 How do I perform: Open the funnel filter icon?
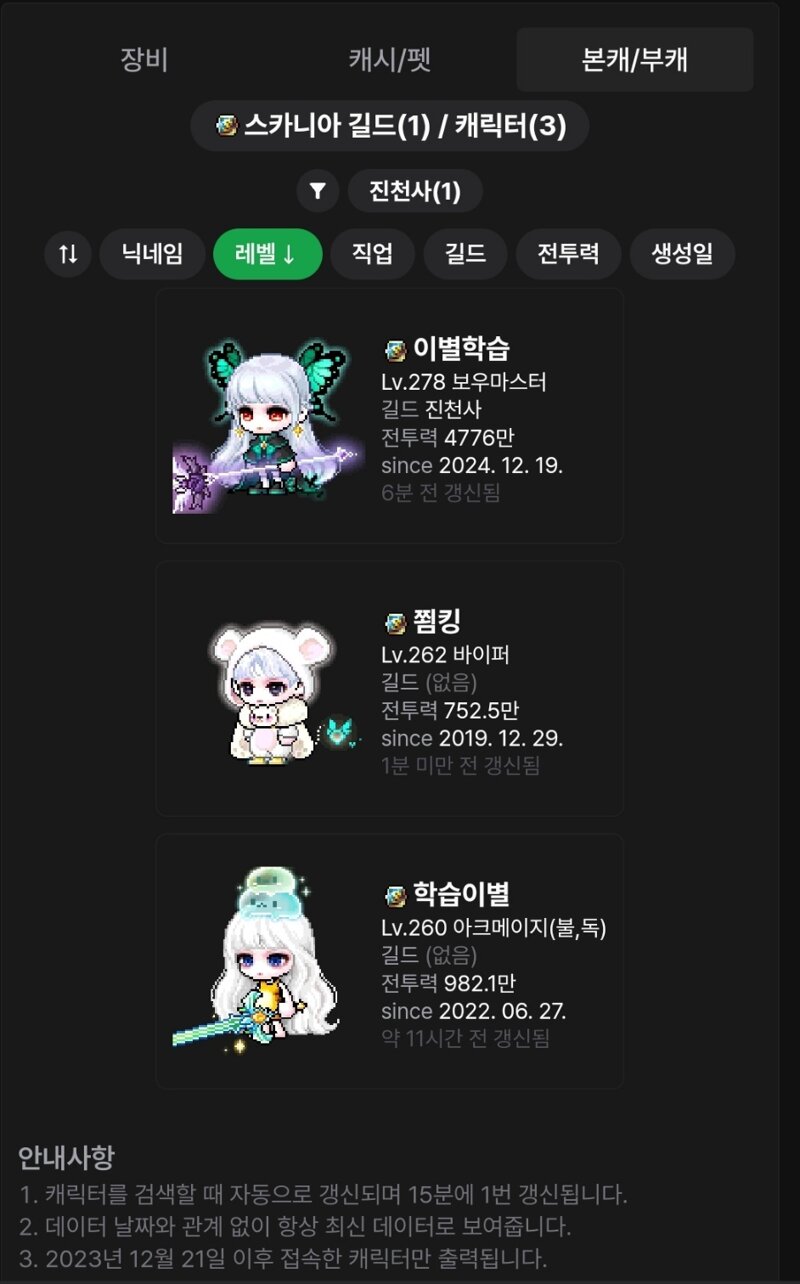[x=318, y=191]
